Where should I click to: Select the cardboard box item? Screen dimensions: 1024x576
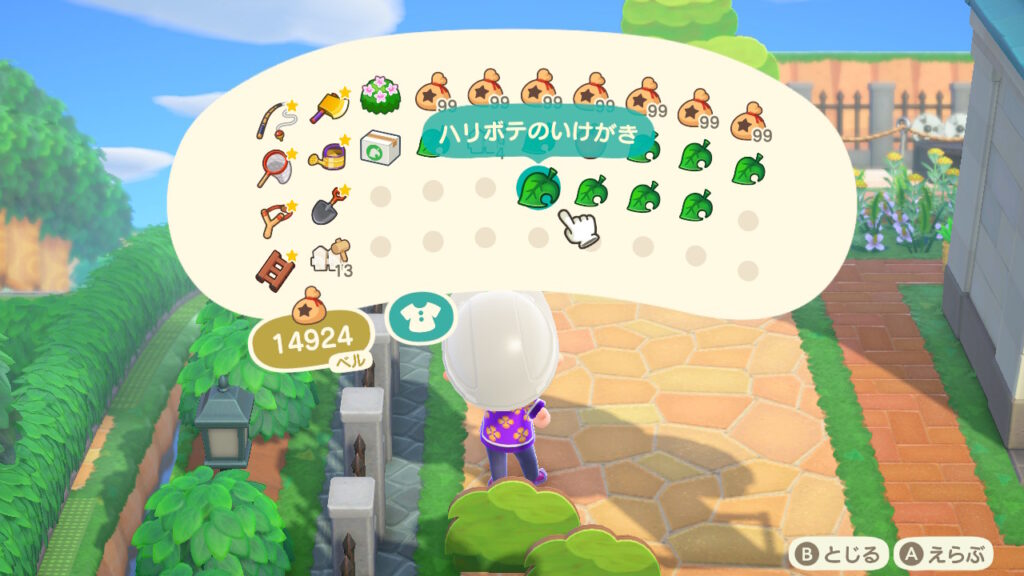tap(380, 146)
